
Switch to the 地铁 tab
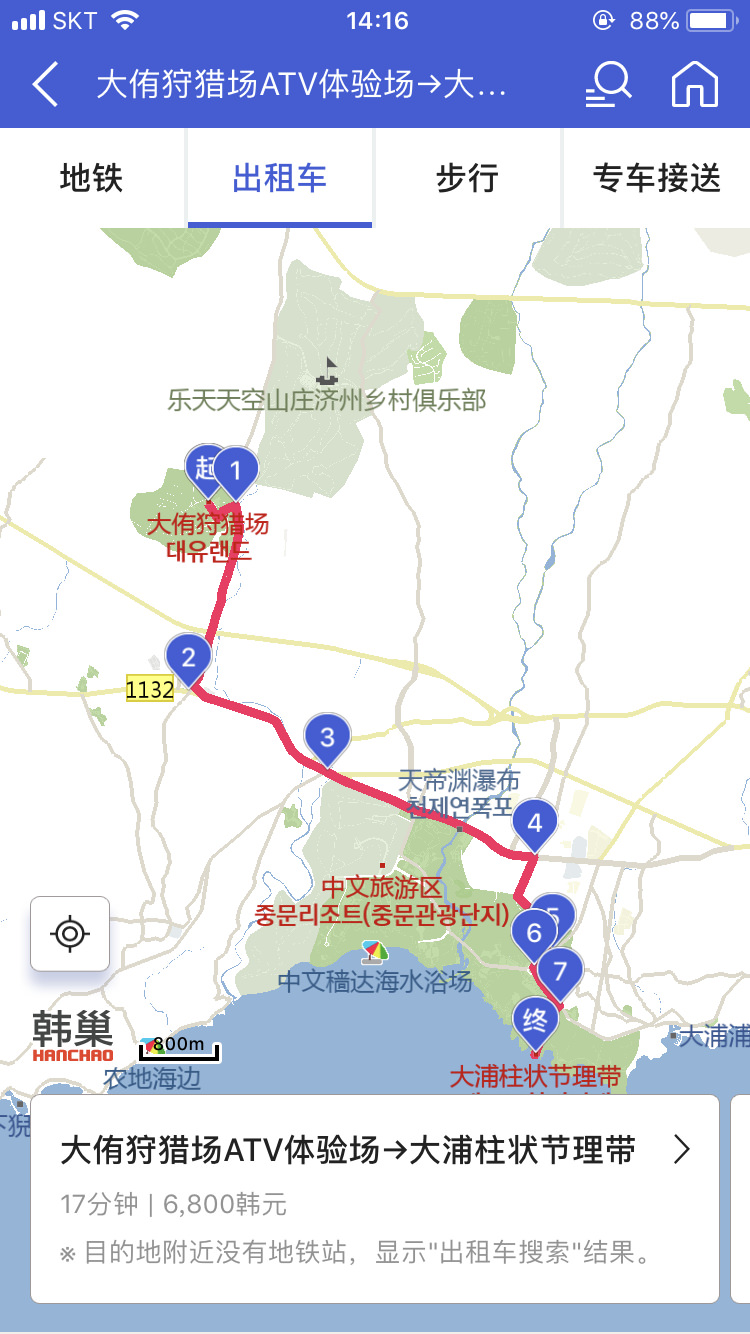click(x=91, y=179)
